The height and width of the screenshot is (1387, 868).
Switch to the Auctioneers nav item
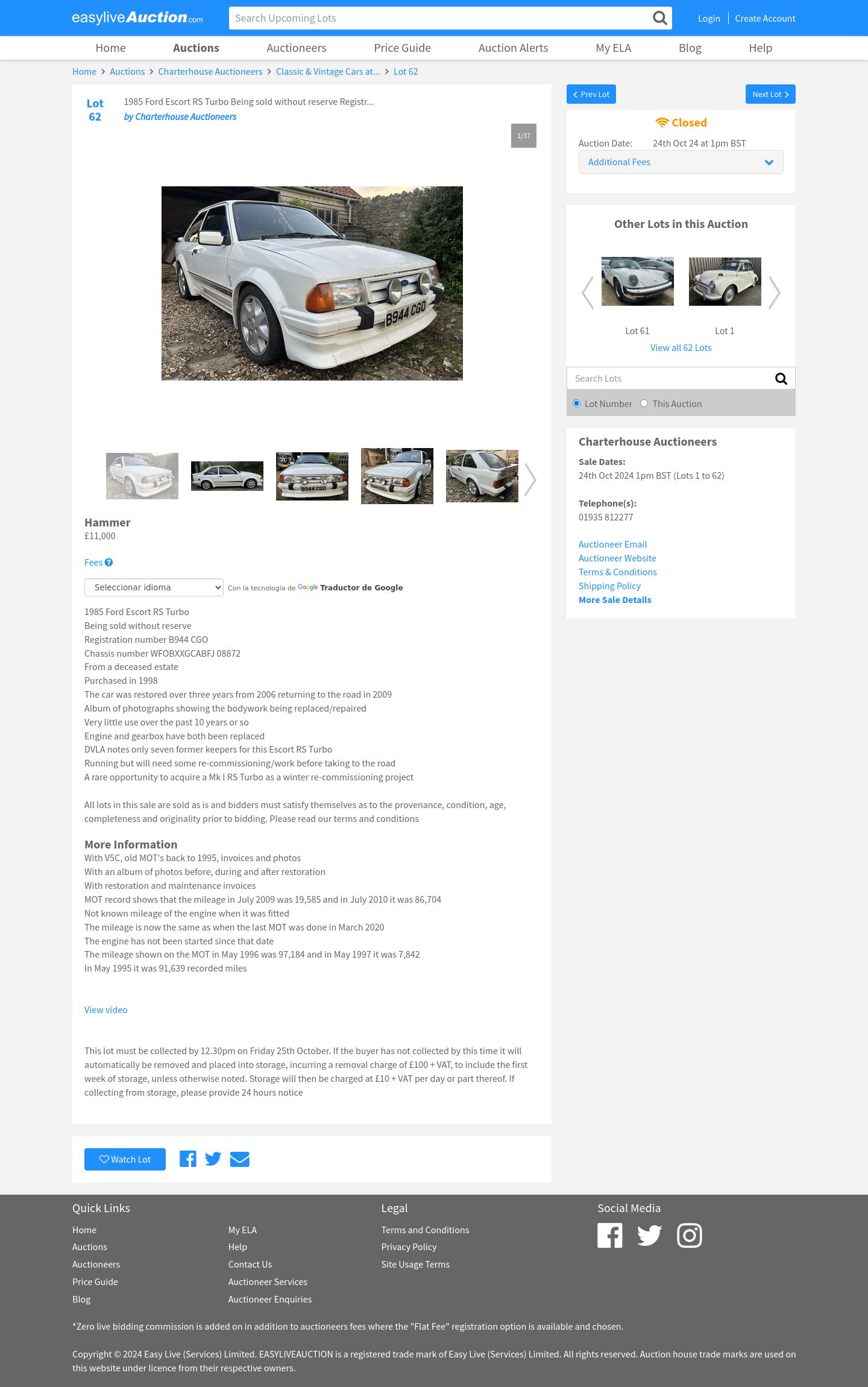[x=297, y=48]
